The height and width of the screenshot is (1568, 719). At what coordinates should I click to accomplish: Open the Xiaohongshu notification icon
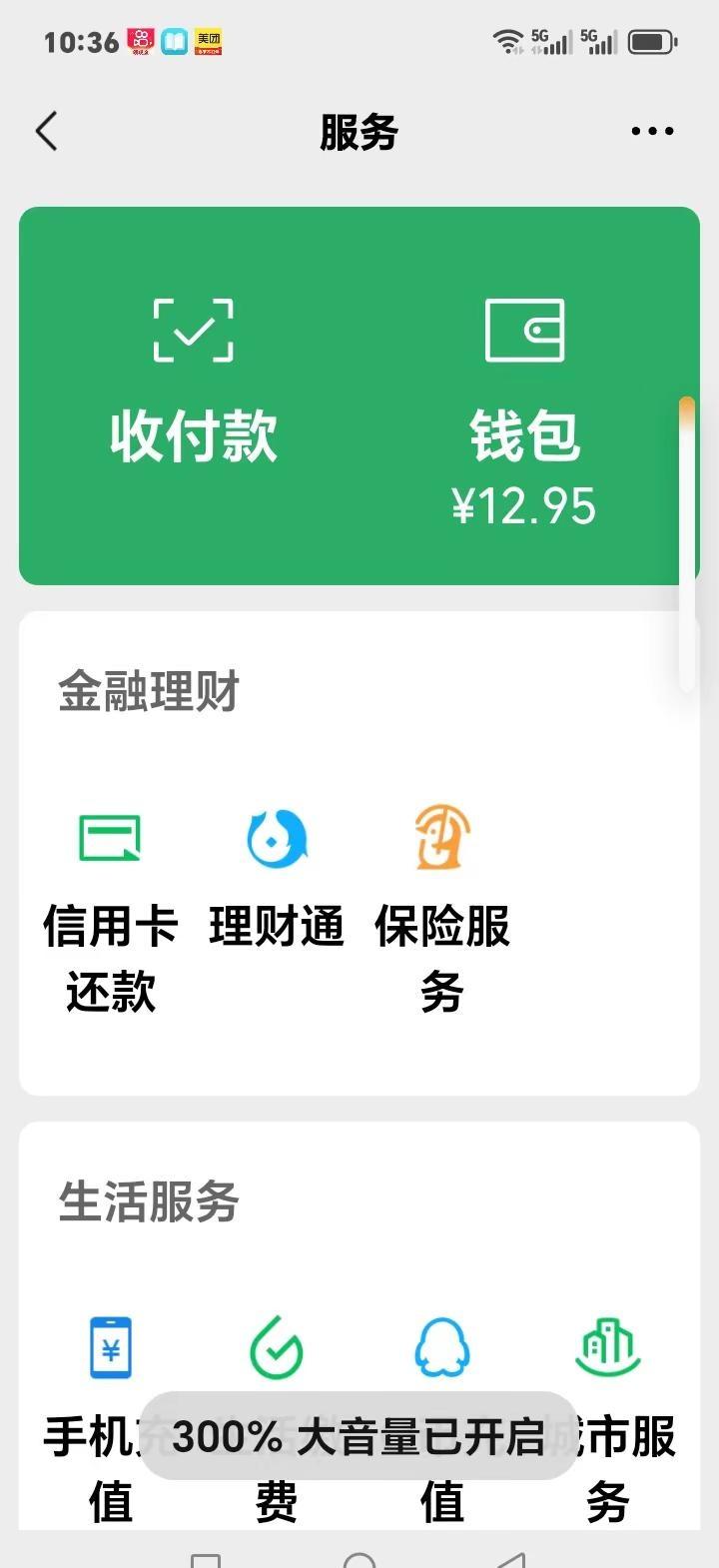click(x=140, y=41)
